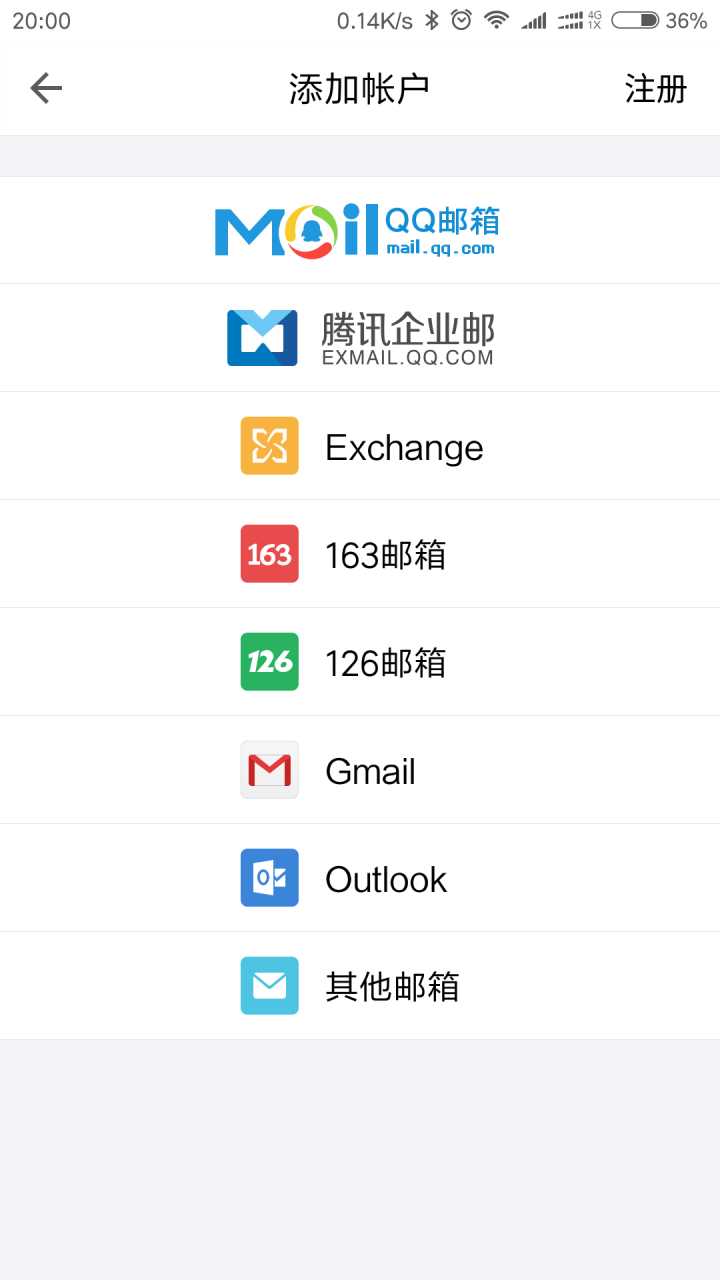Screen dimensions: 720x1280
Task: Add a Gmail account
Action: coord(369,769)
